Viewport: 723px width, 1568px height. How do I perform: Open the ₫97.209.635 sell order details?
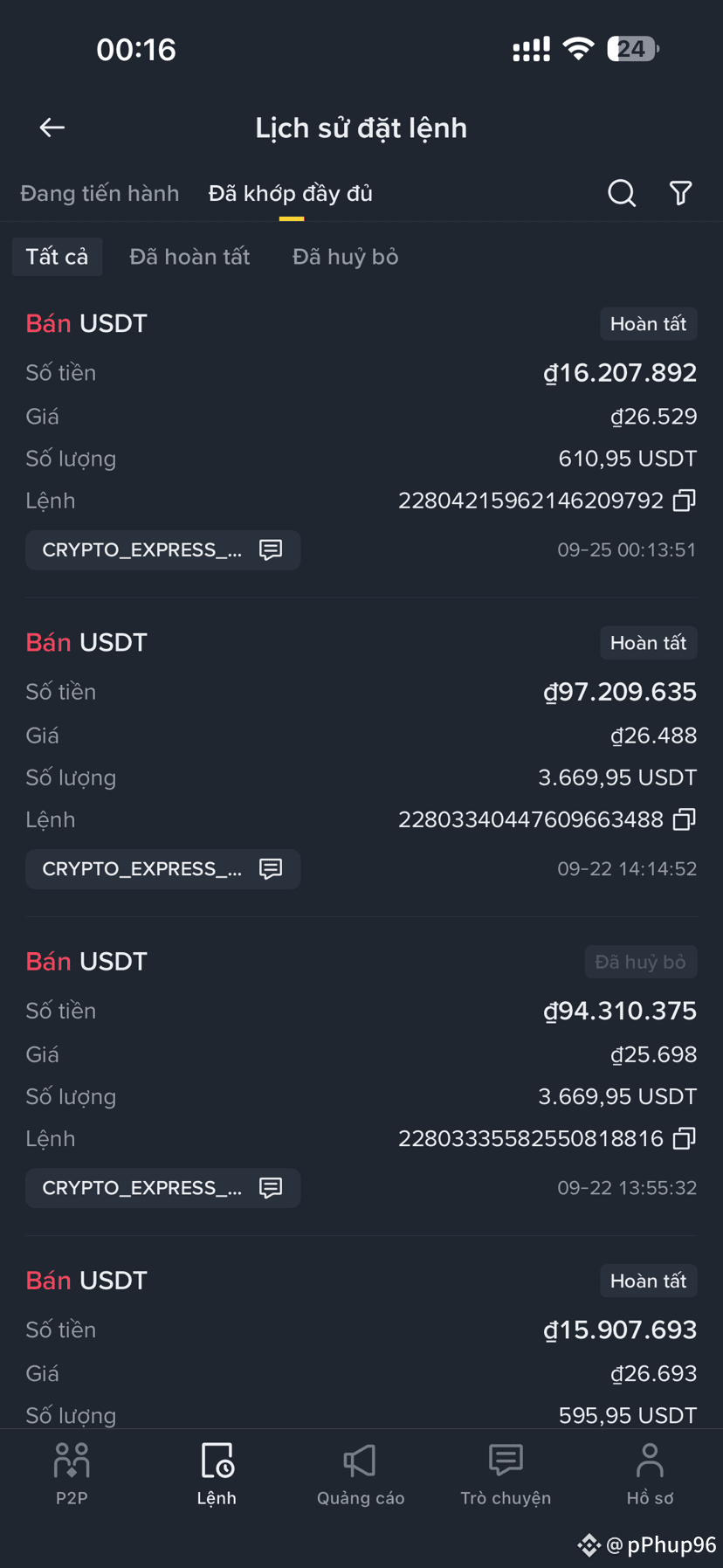tap(361, 756)
